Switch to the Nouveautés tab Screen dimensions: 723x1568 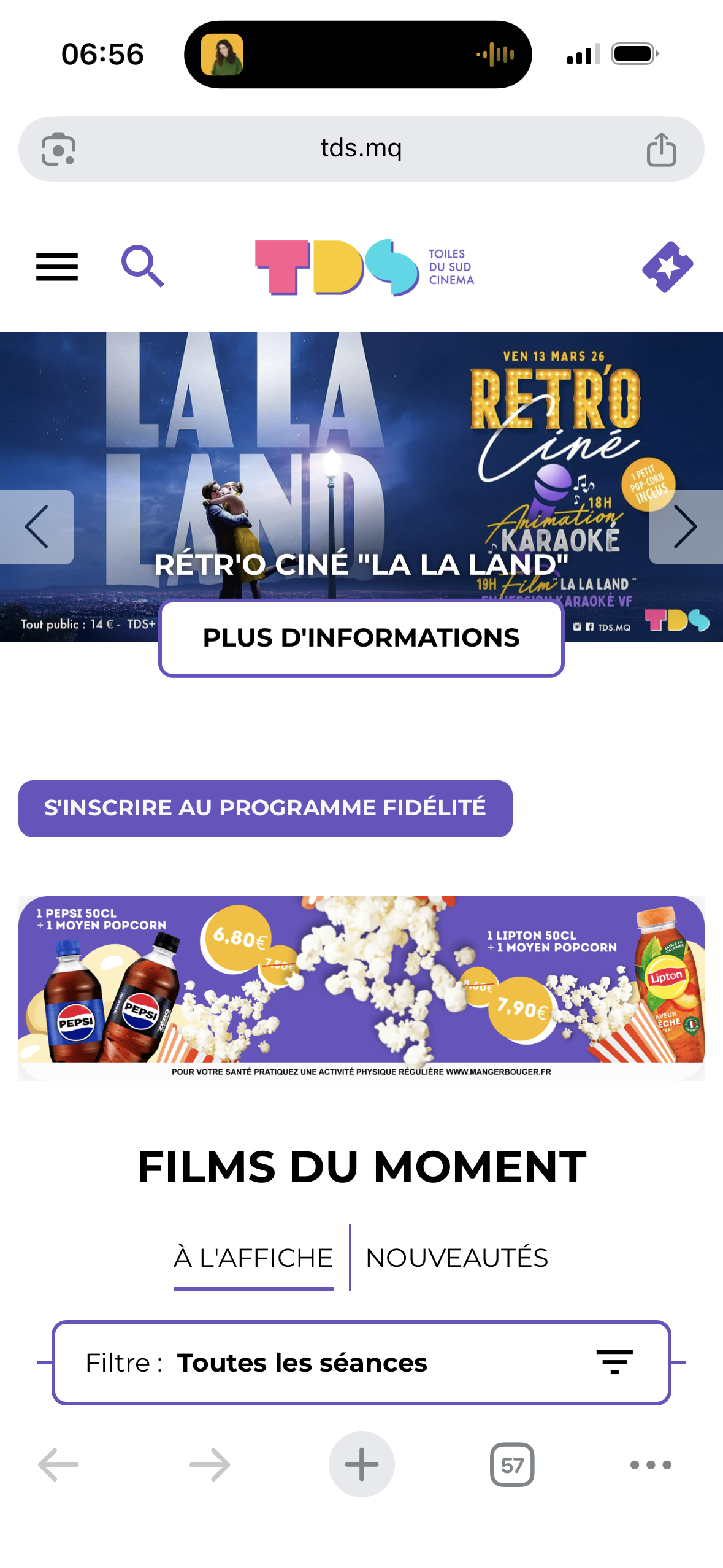pyautogui.click(x=456, y=1258)
